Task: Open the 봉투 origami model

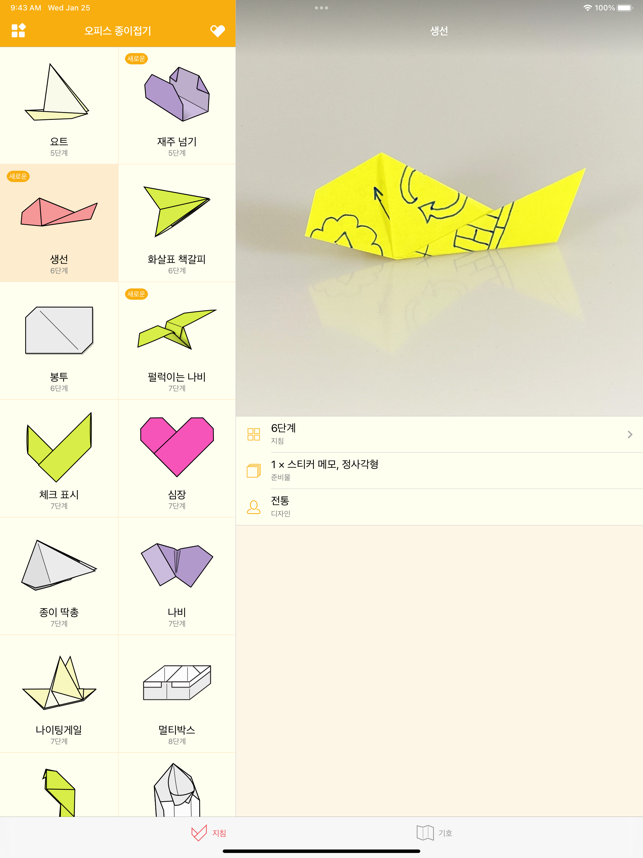Action: [59, 340]
